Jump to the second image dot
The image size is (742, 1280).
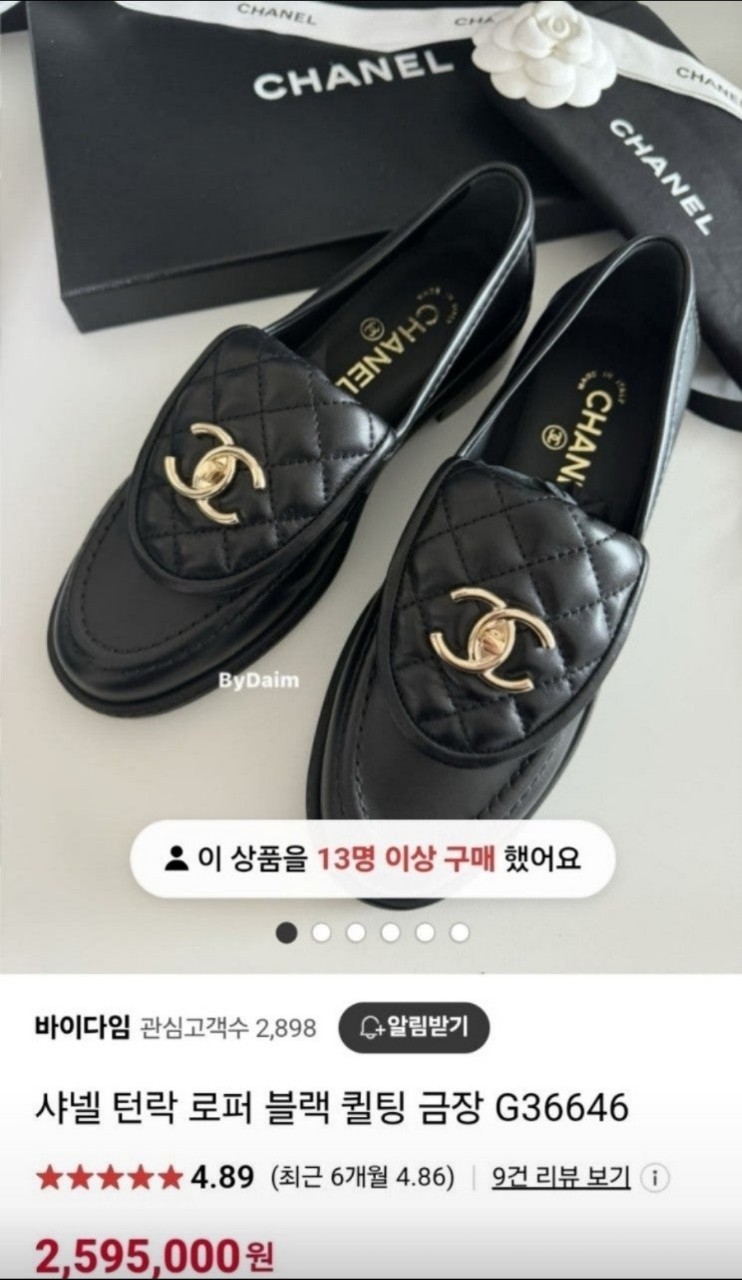[x=321, y=932]
